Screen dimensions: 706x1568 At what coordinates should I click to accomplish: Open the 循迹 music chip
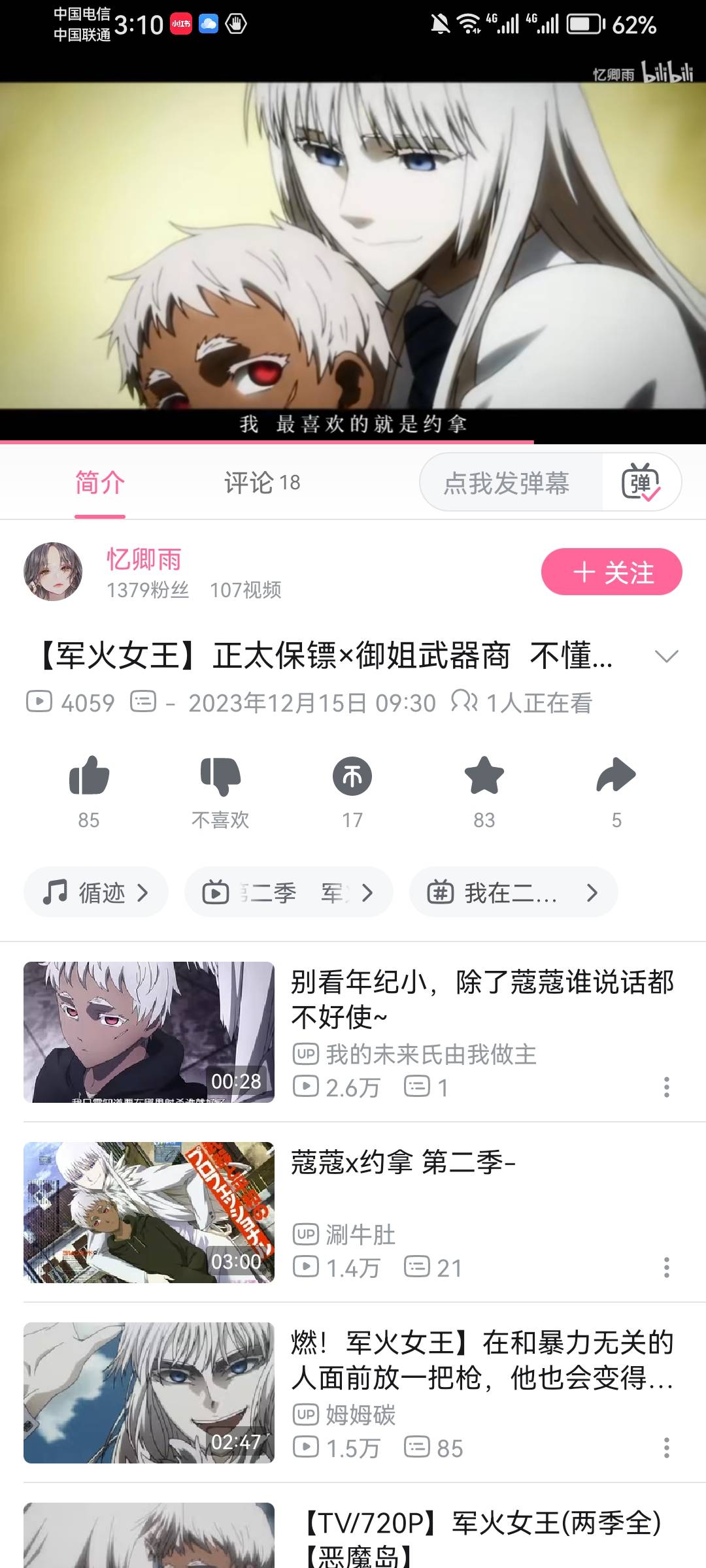pyautogui.click(x=96, y=892)
